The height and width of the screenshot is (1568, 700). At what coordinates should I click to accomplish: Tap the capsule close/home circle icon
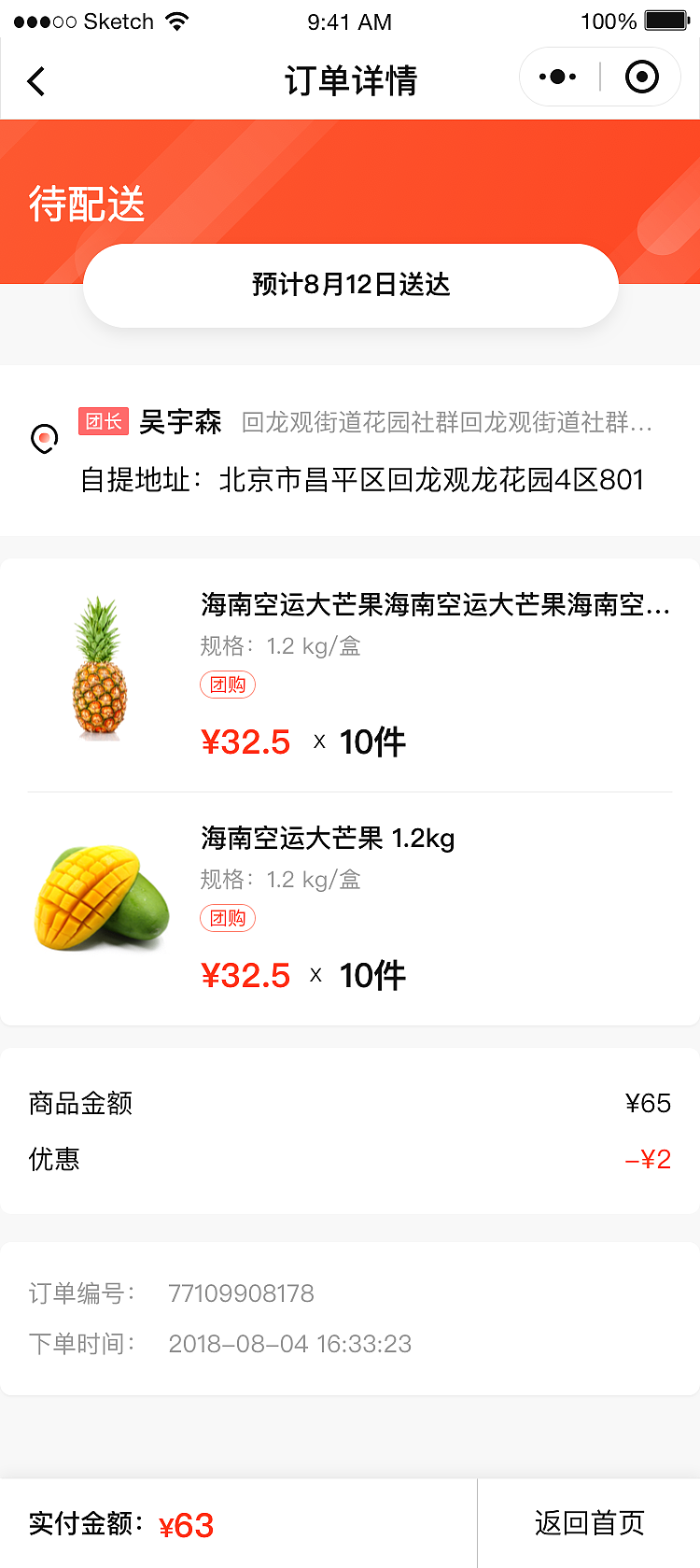[x=641, y=77]
